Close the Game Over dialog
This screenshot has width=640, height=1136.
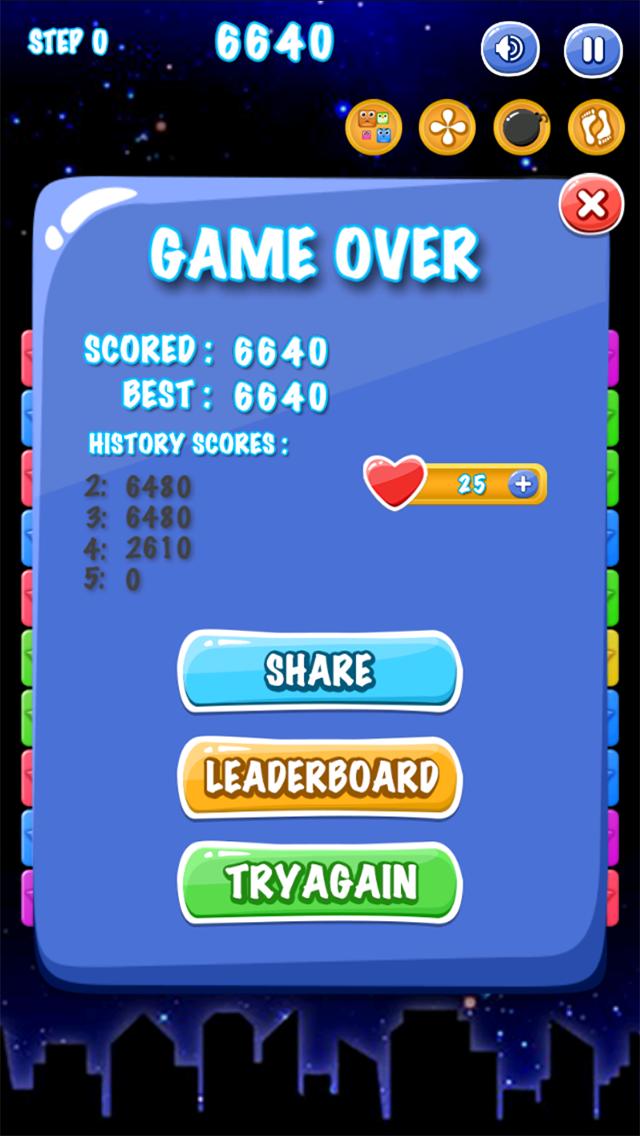(x=591, y=206)
